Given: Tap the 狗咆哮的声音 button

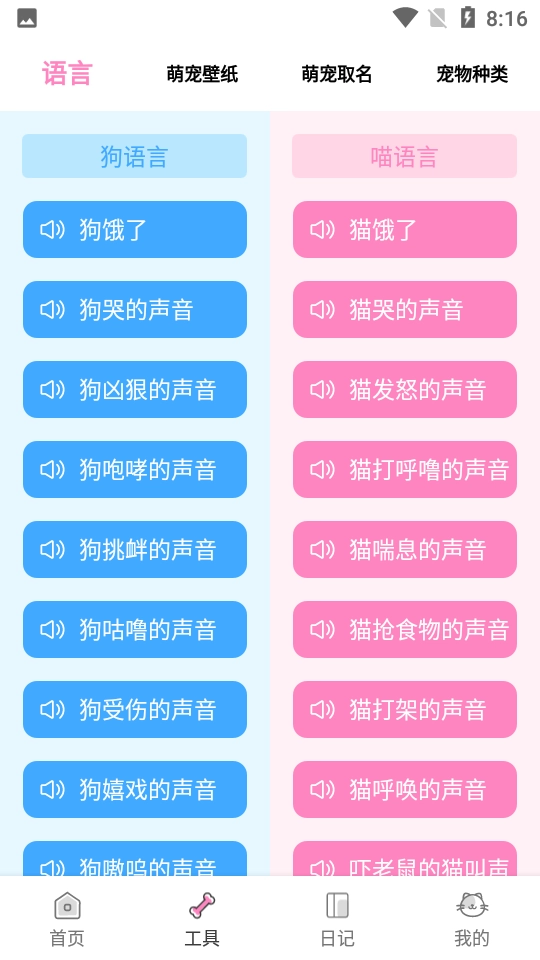Looking at the screenshot, I should click(x=135, y=470).
